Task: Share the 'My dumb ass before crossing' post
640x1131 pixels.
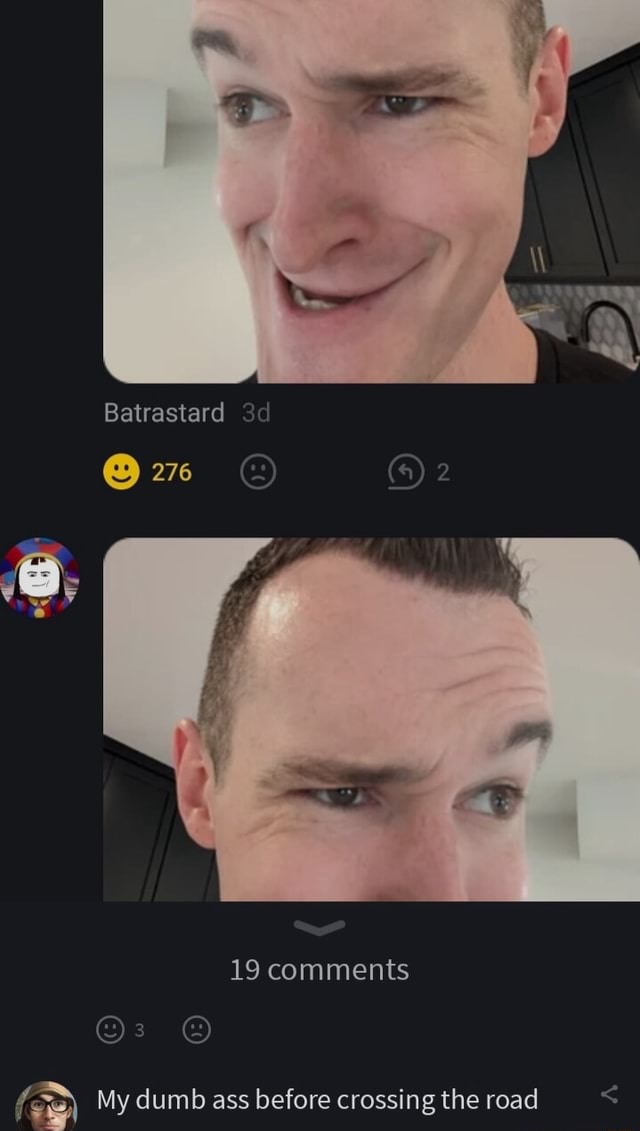Action: click(608, 1095)
